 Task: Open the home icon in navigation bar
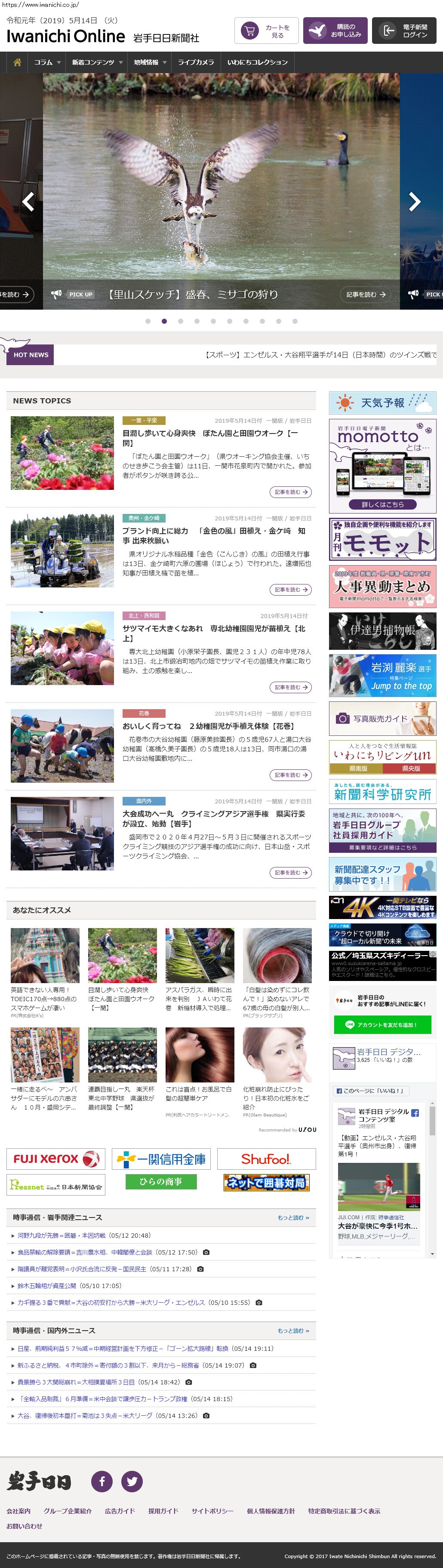click(x=17, y=62)
